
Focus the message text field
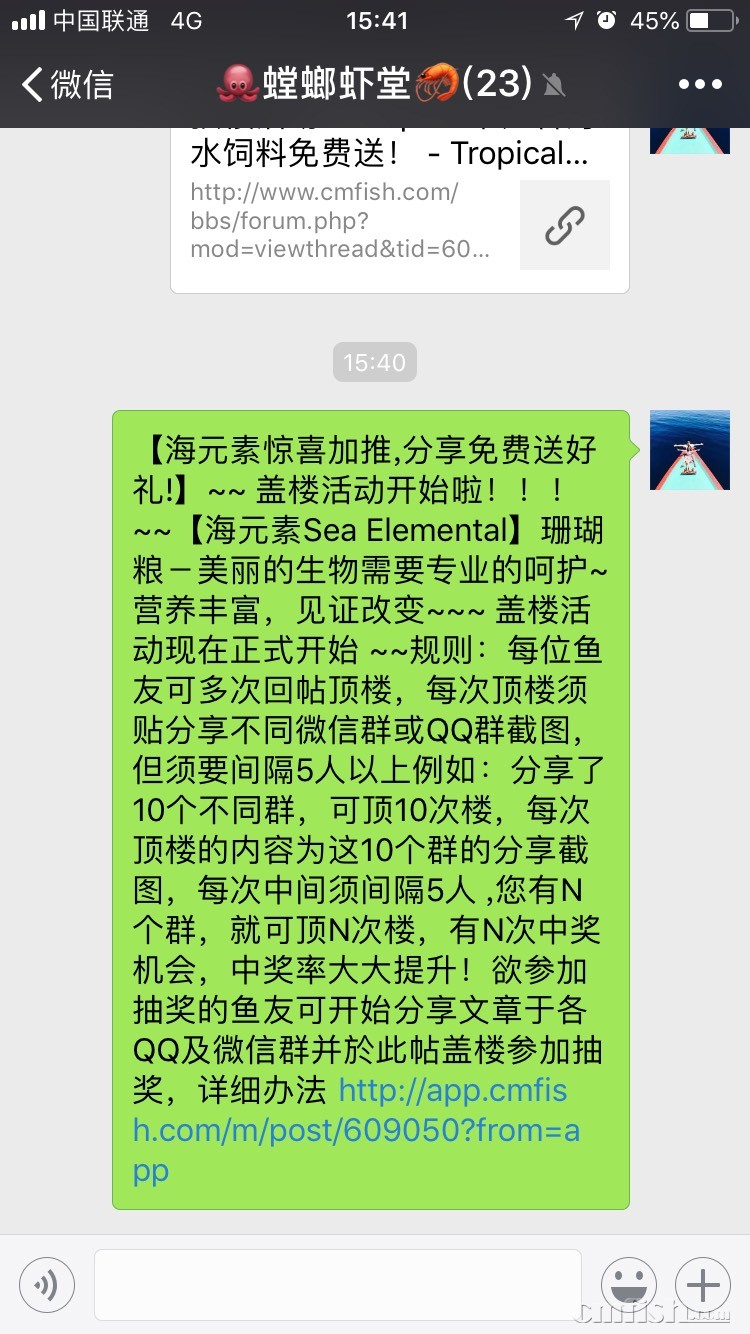[337, 1284]
